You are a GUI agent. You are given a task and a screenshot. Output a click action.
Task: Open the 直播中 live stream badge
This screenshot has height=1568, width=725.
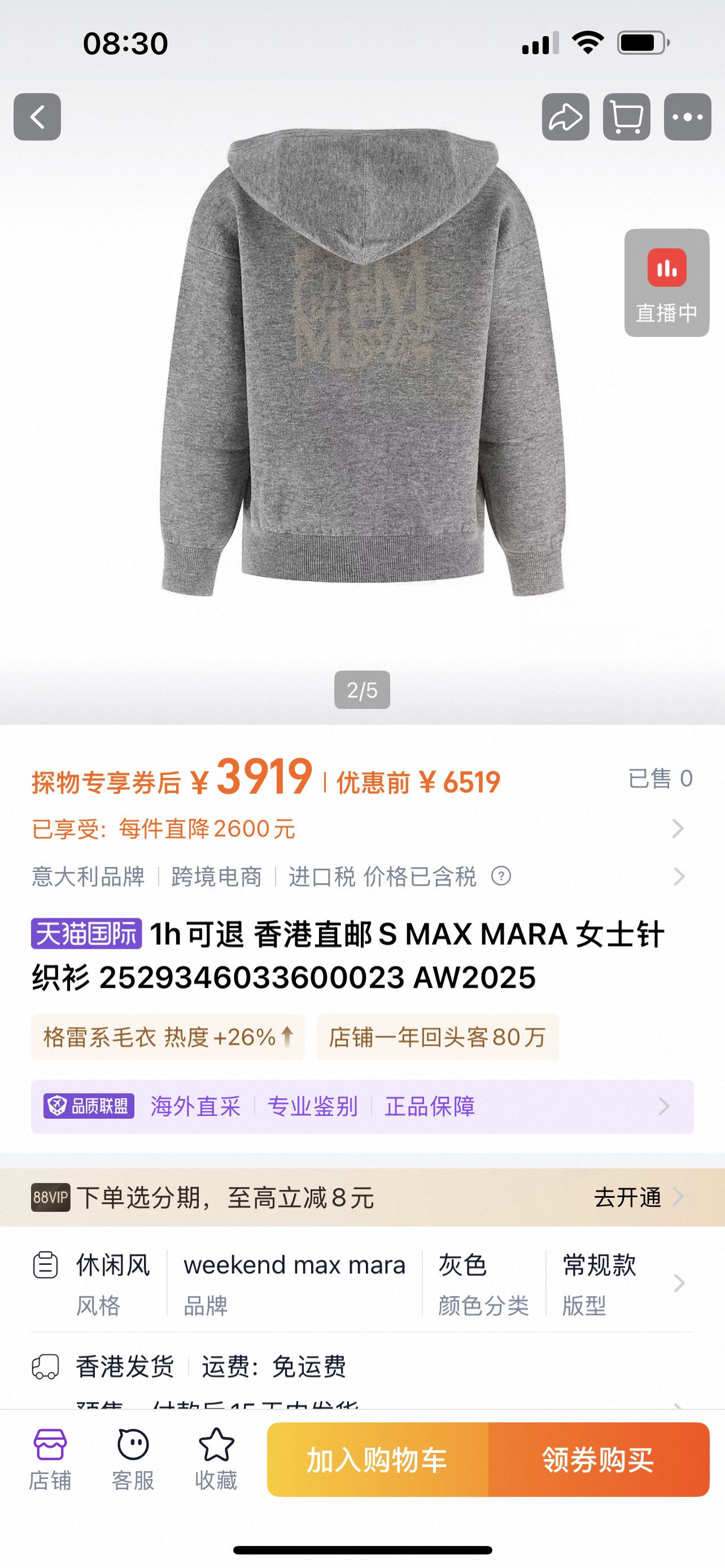[x=667, y=283]
